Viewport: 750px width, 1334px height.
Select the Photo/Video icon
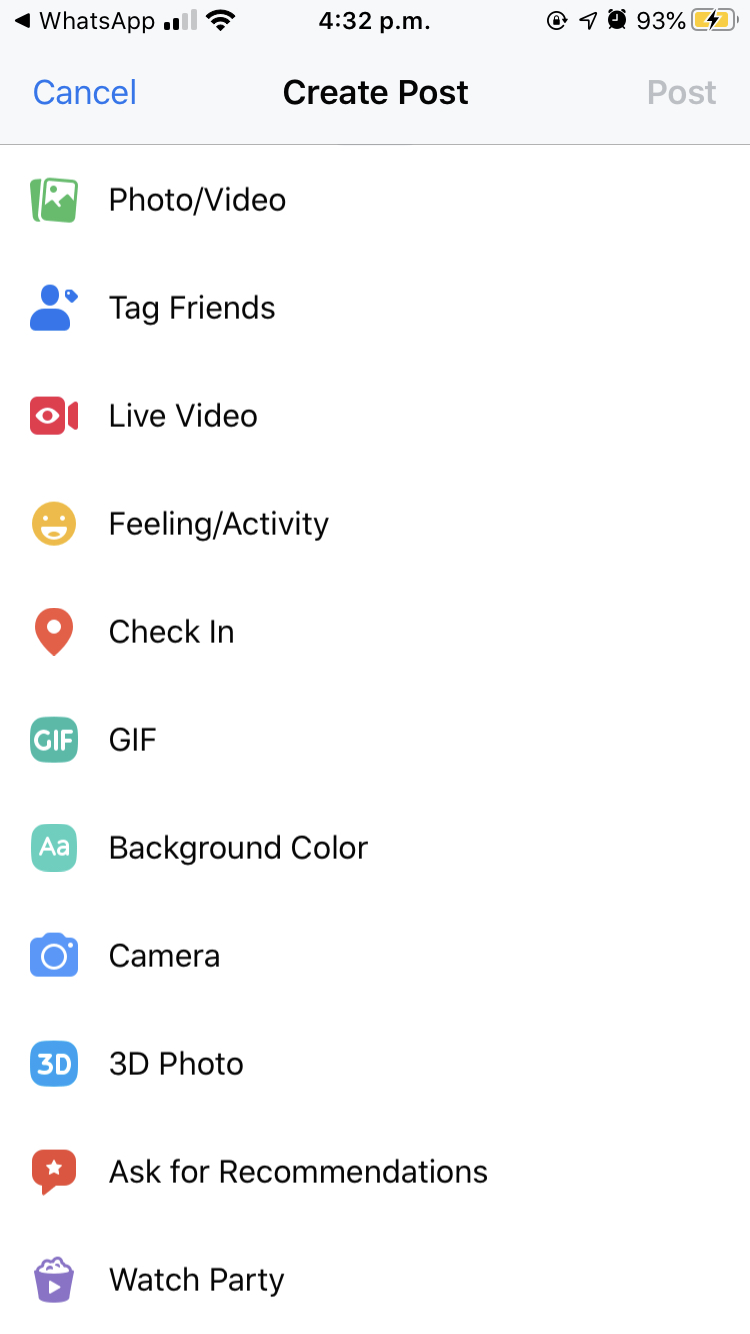[x=53, y=199]
